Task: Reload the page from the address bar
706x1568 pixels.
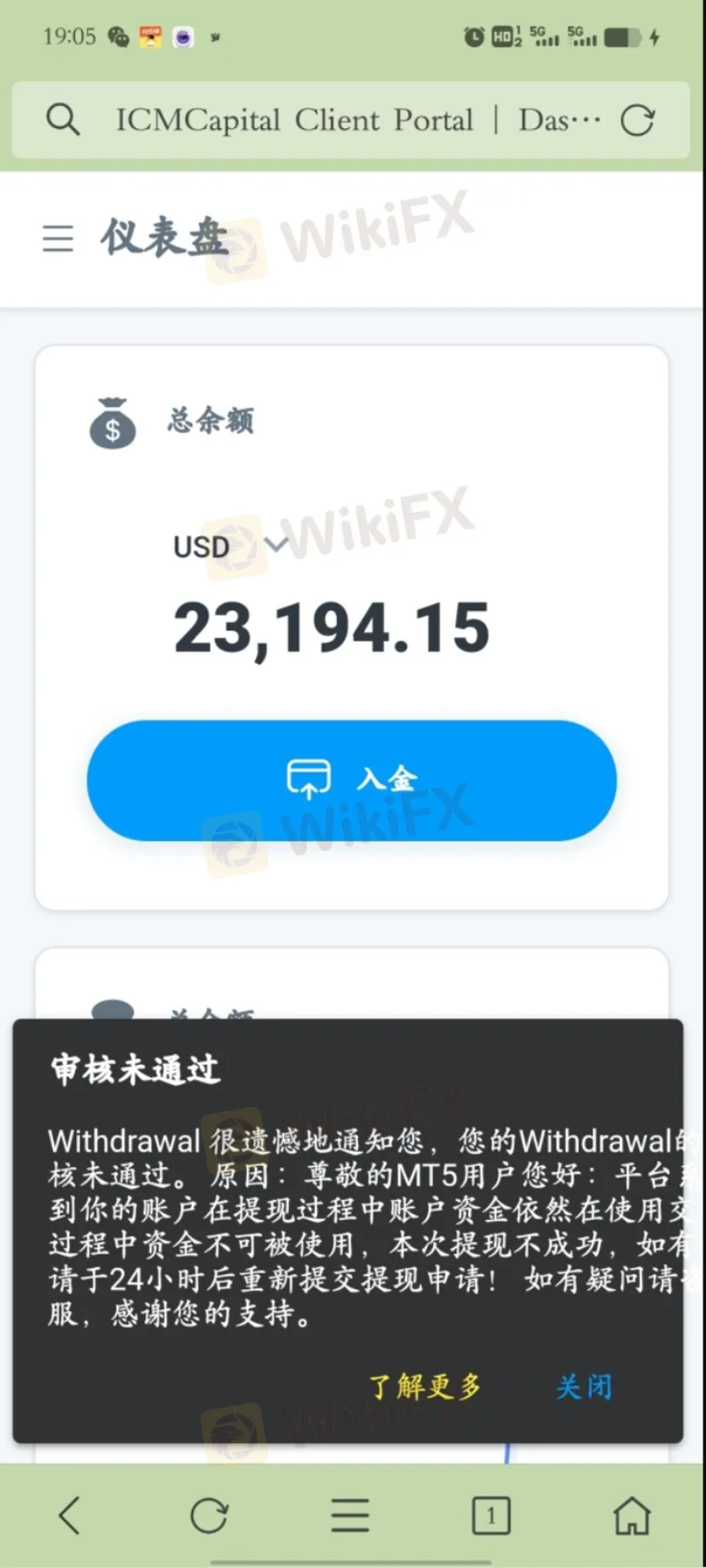Action: [x=637, y=120]
